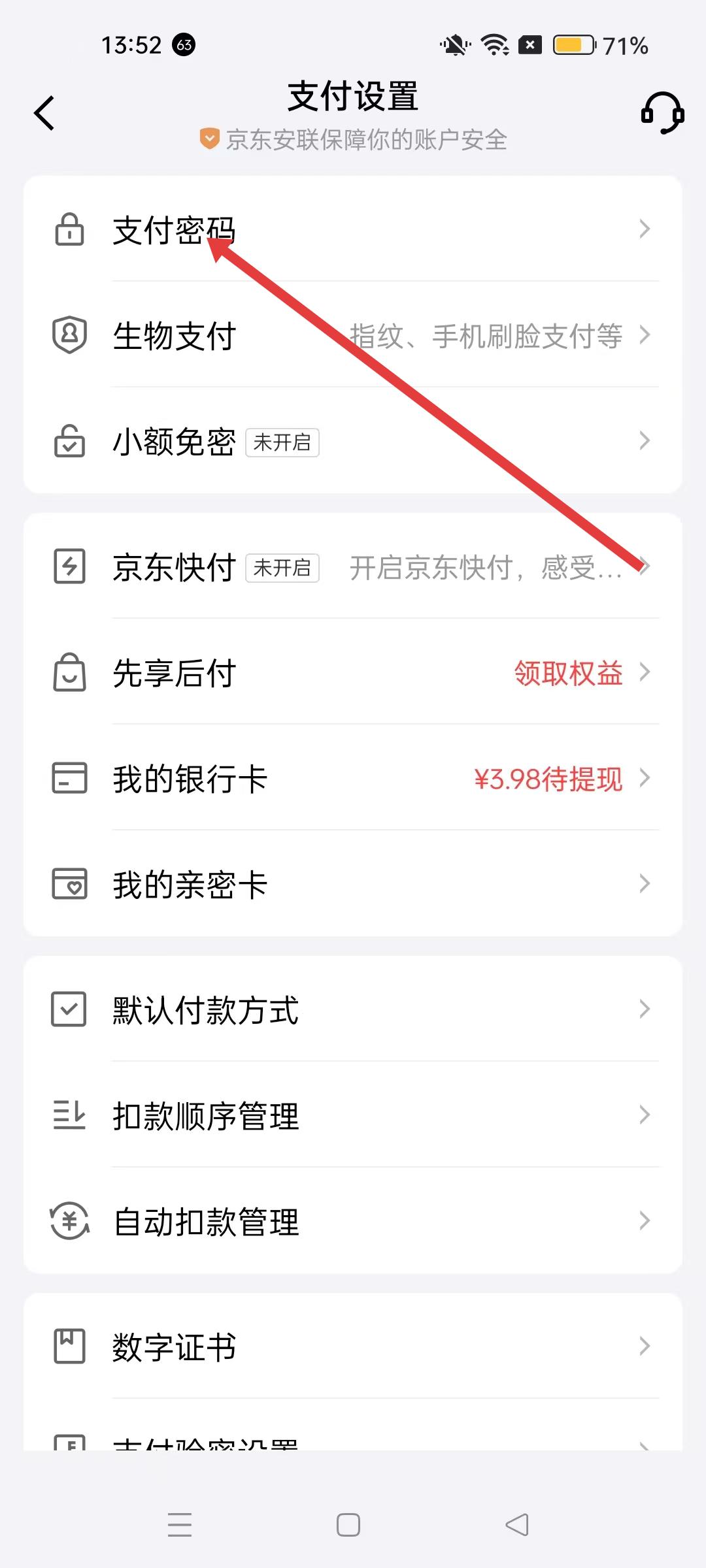Viewport: 706px width, 1568px height.
Task: Open customer service via the headset icon
Action: pyautogui.click(x=662, y=113)
